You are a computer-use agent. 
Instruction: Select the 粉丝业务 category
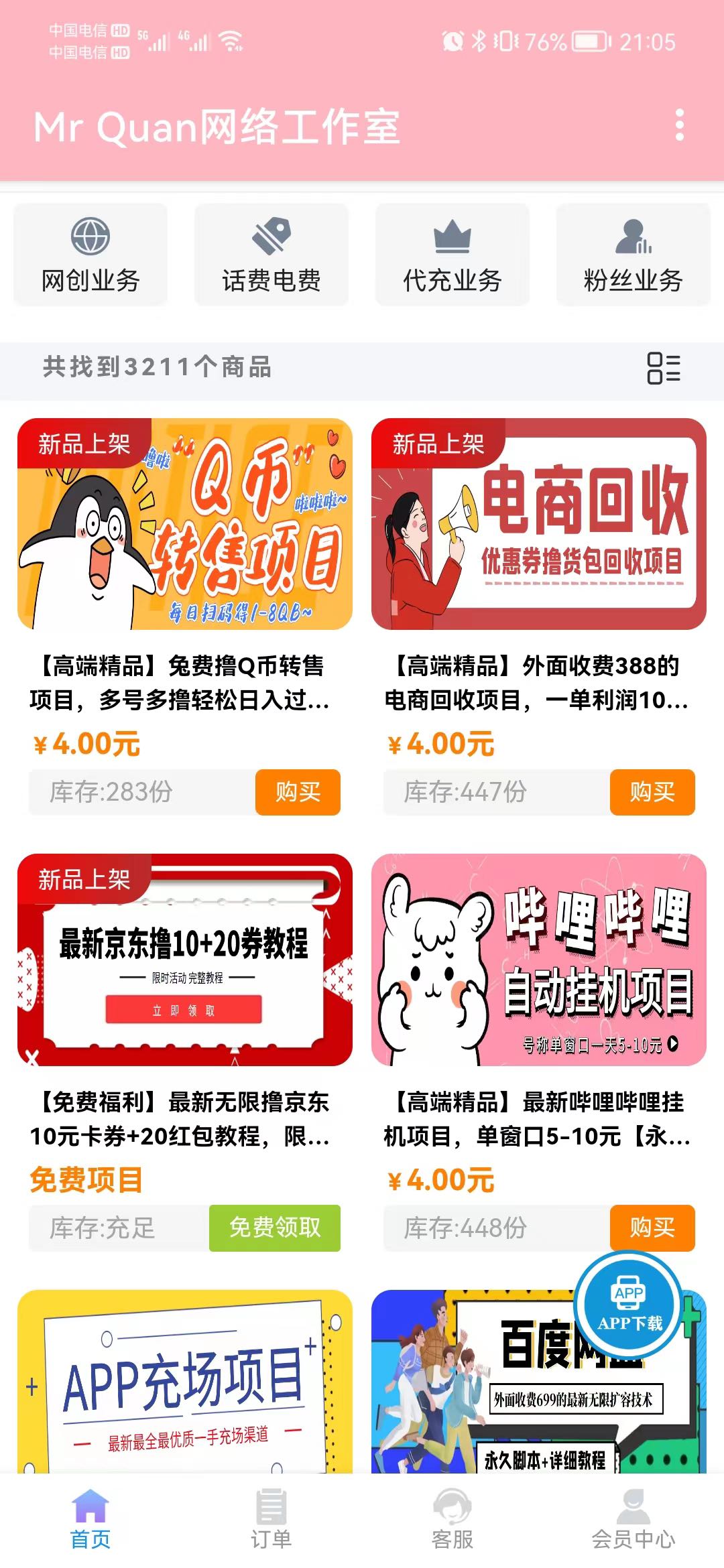633,255
